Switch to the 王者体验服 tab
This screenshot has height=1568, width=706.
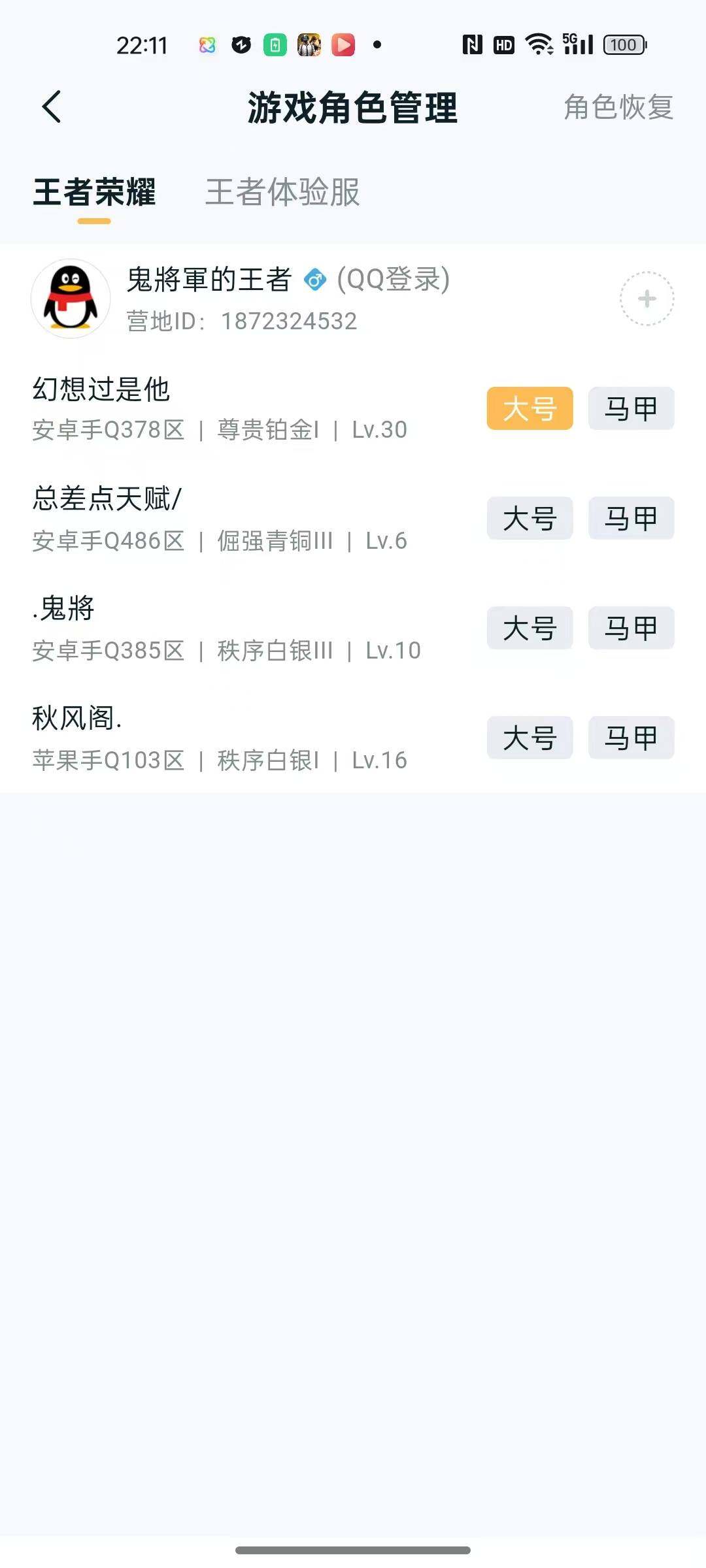pos(282,193)
